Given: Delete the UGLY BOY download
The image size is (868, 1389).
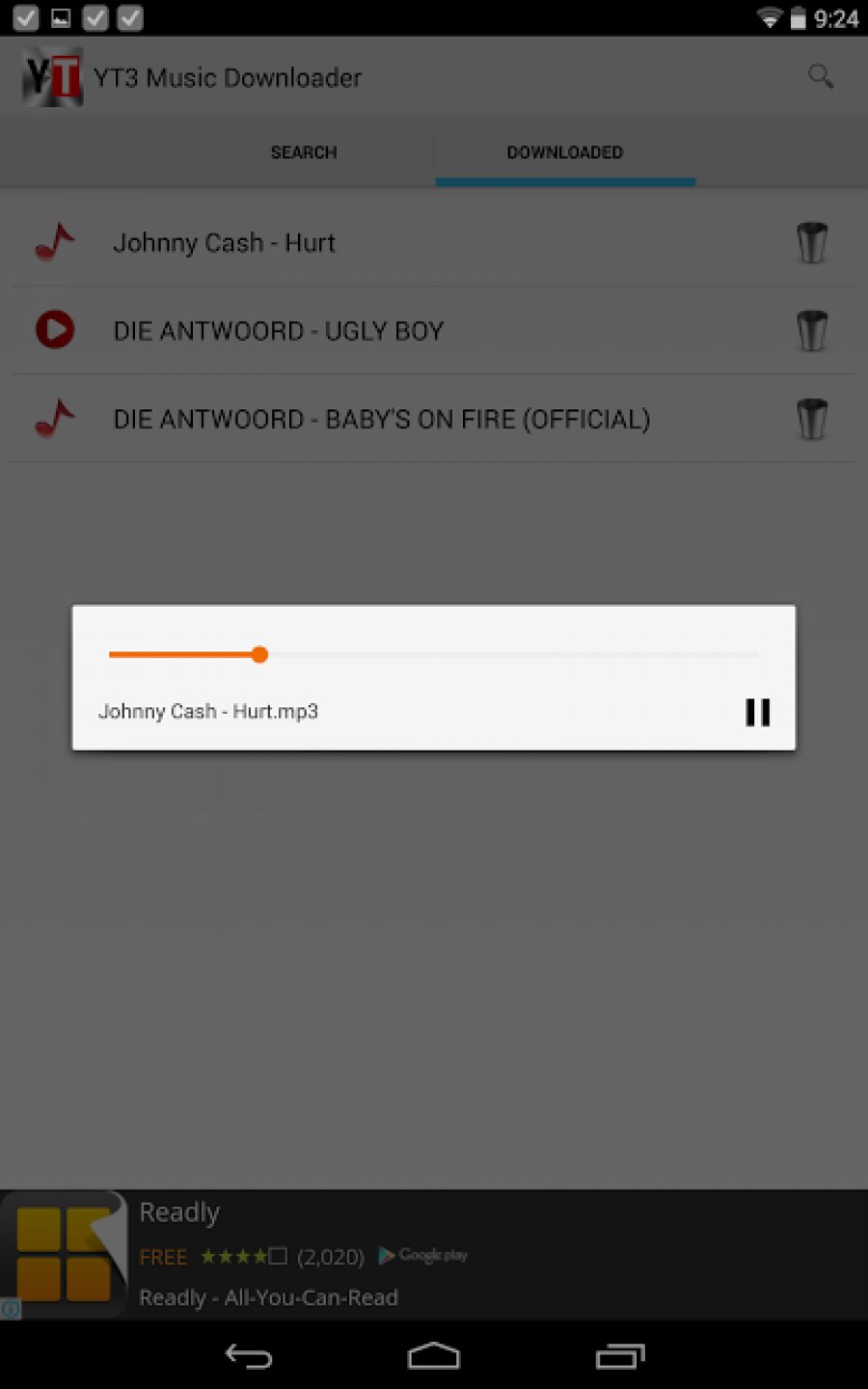Looking at the screenshot, I should (x=812, y=331).
